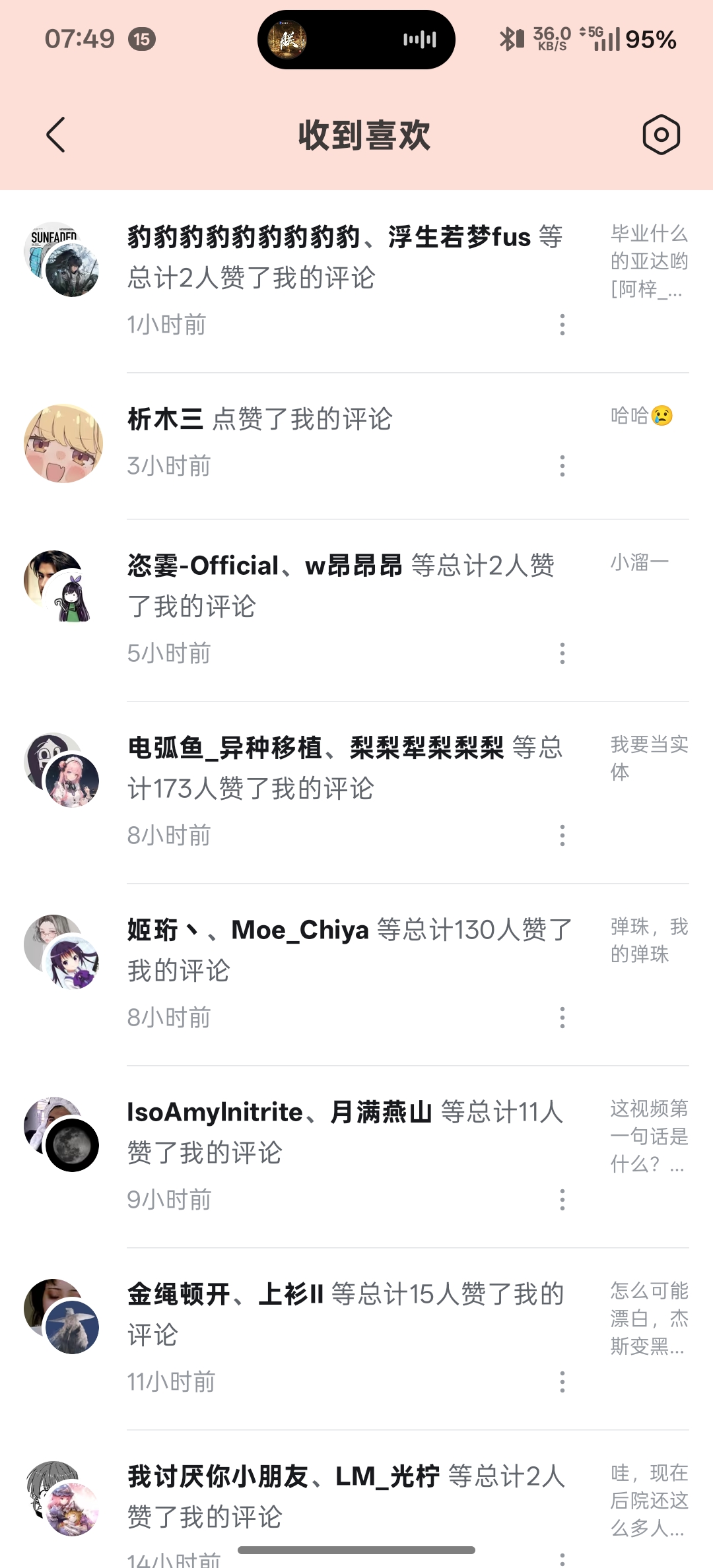Open the hexagon settings icon
713x1568 pixels.
[661, 135]
